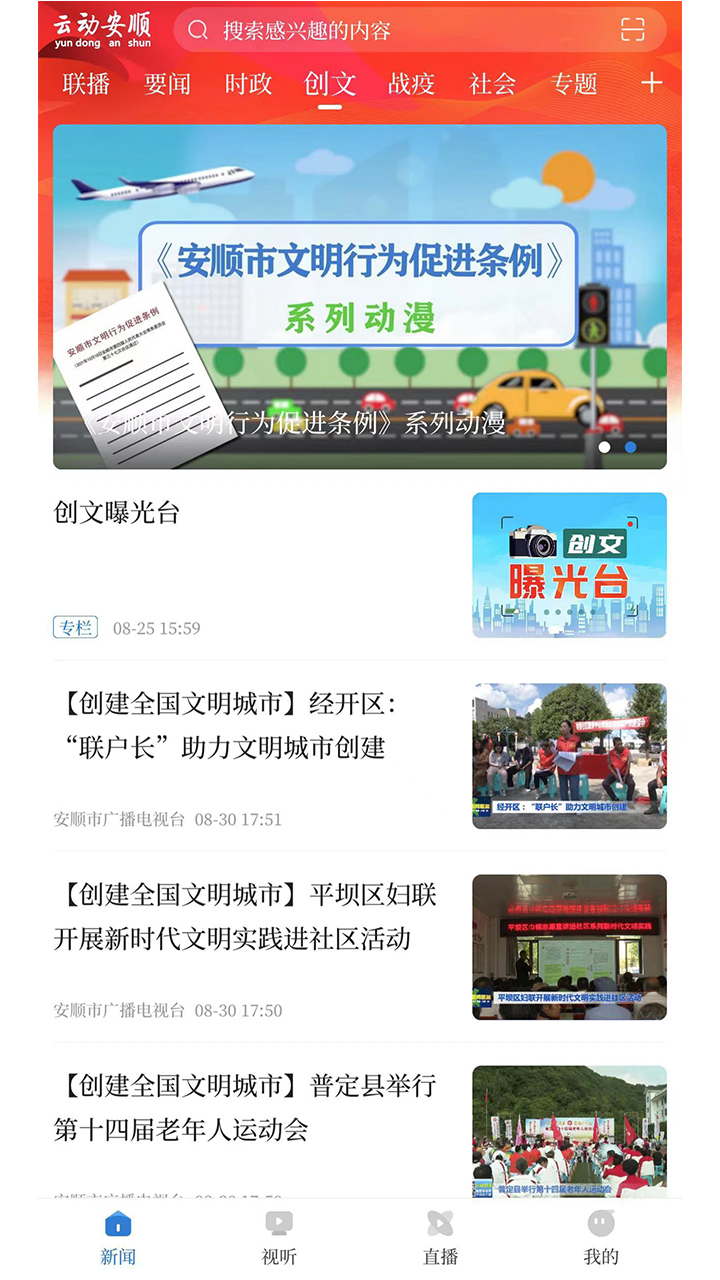720x1280 pixels.
Task: Open the 安顺市文明行为促进条例 carousel banner
Action: click(x=360, y=290)
